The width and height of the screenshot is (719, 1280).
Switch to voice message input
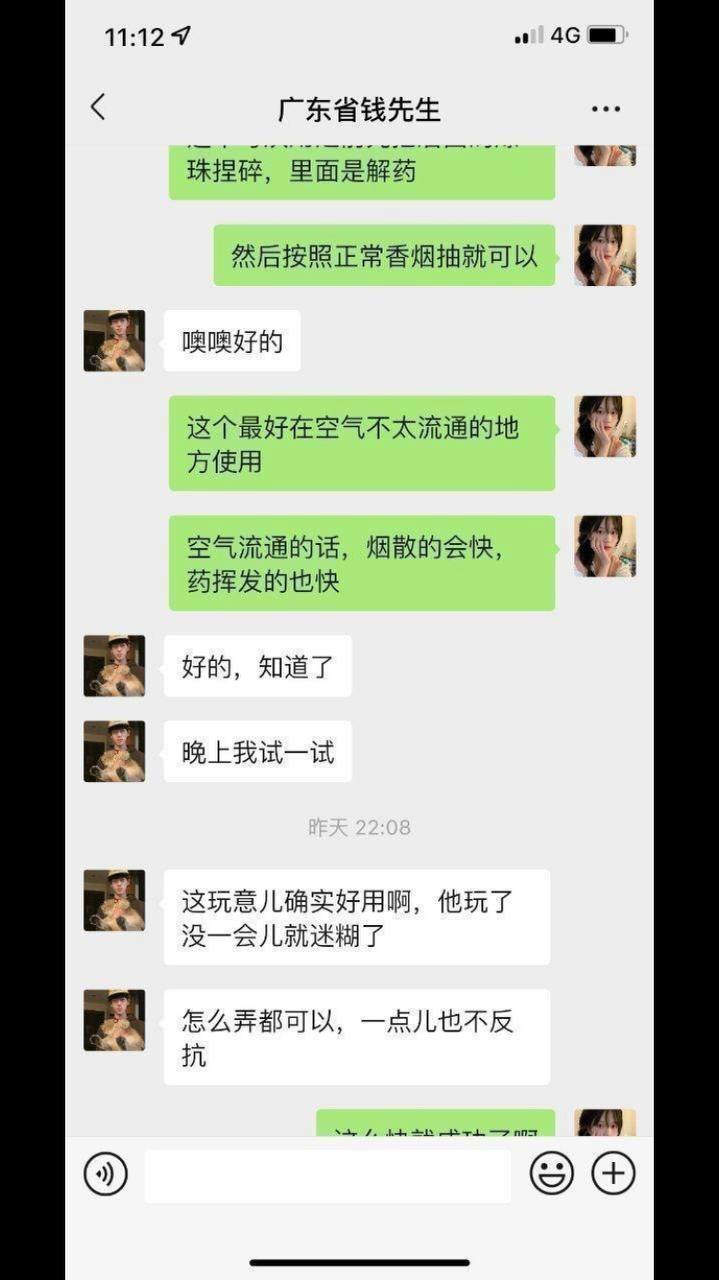106,1173
